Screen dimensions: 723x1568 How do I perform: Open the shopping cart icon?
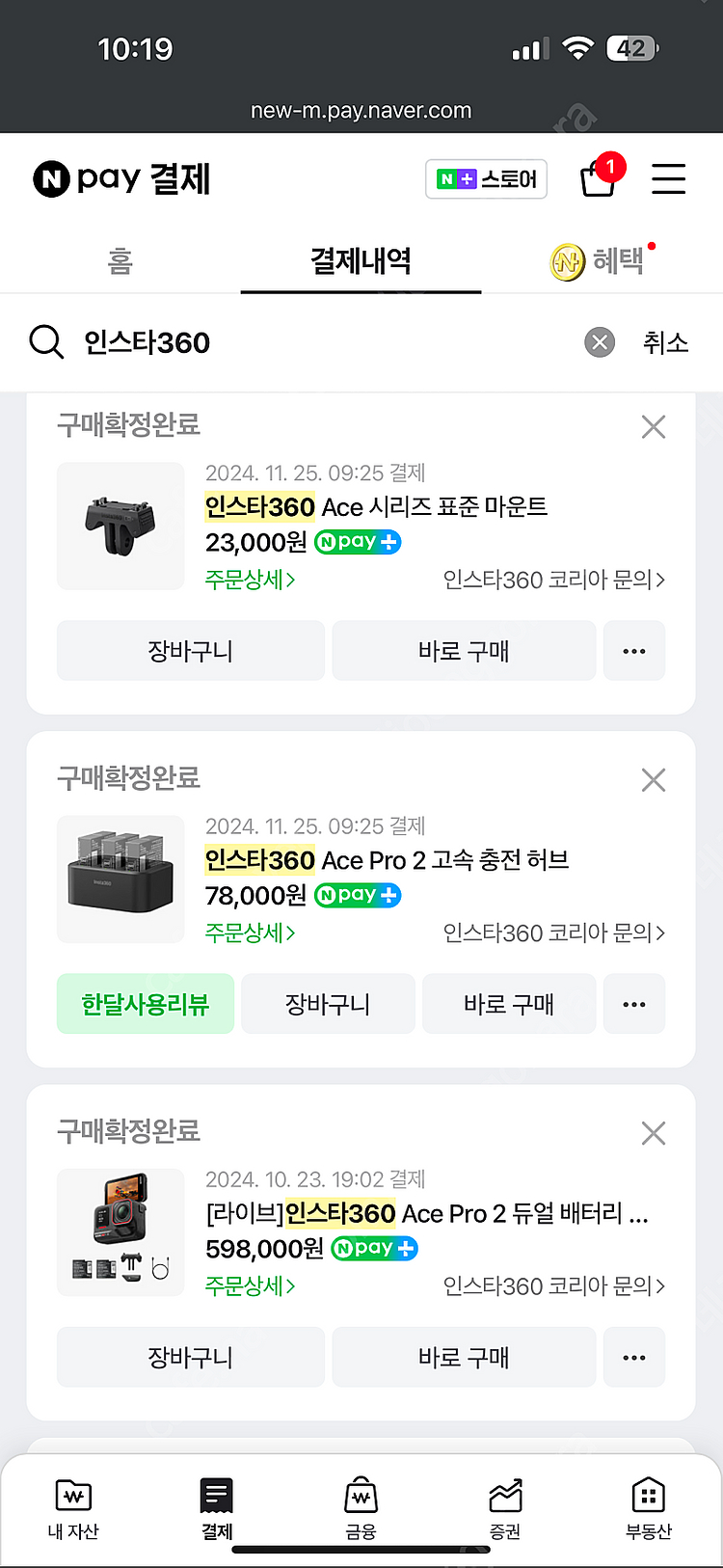pos(598,179)
